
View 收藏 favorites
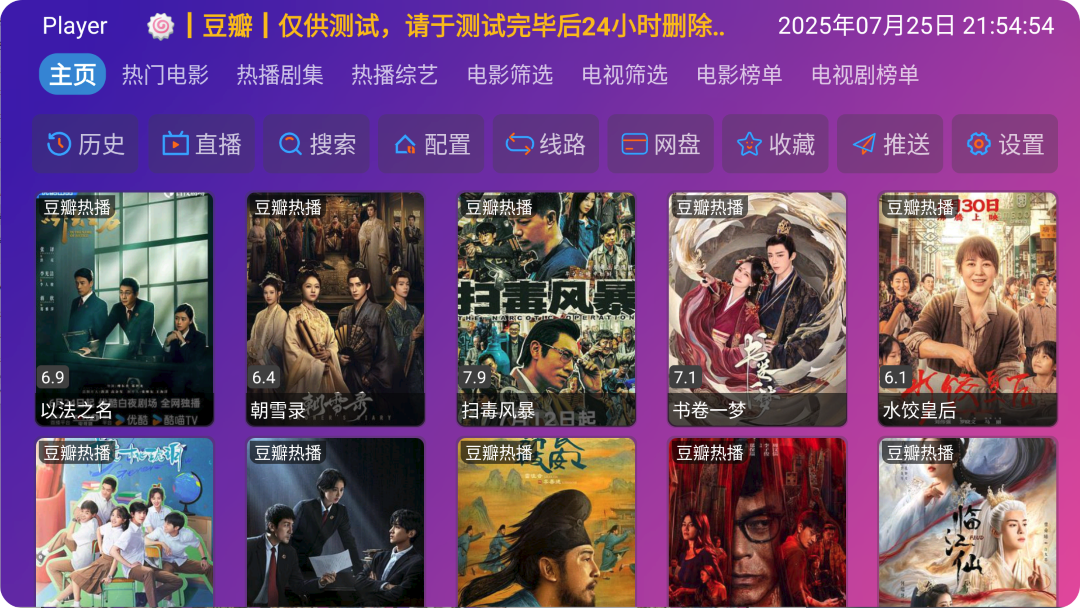[776, 144]
